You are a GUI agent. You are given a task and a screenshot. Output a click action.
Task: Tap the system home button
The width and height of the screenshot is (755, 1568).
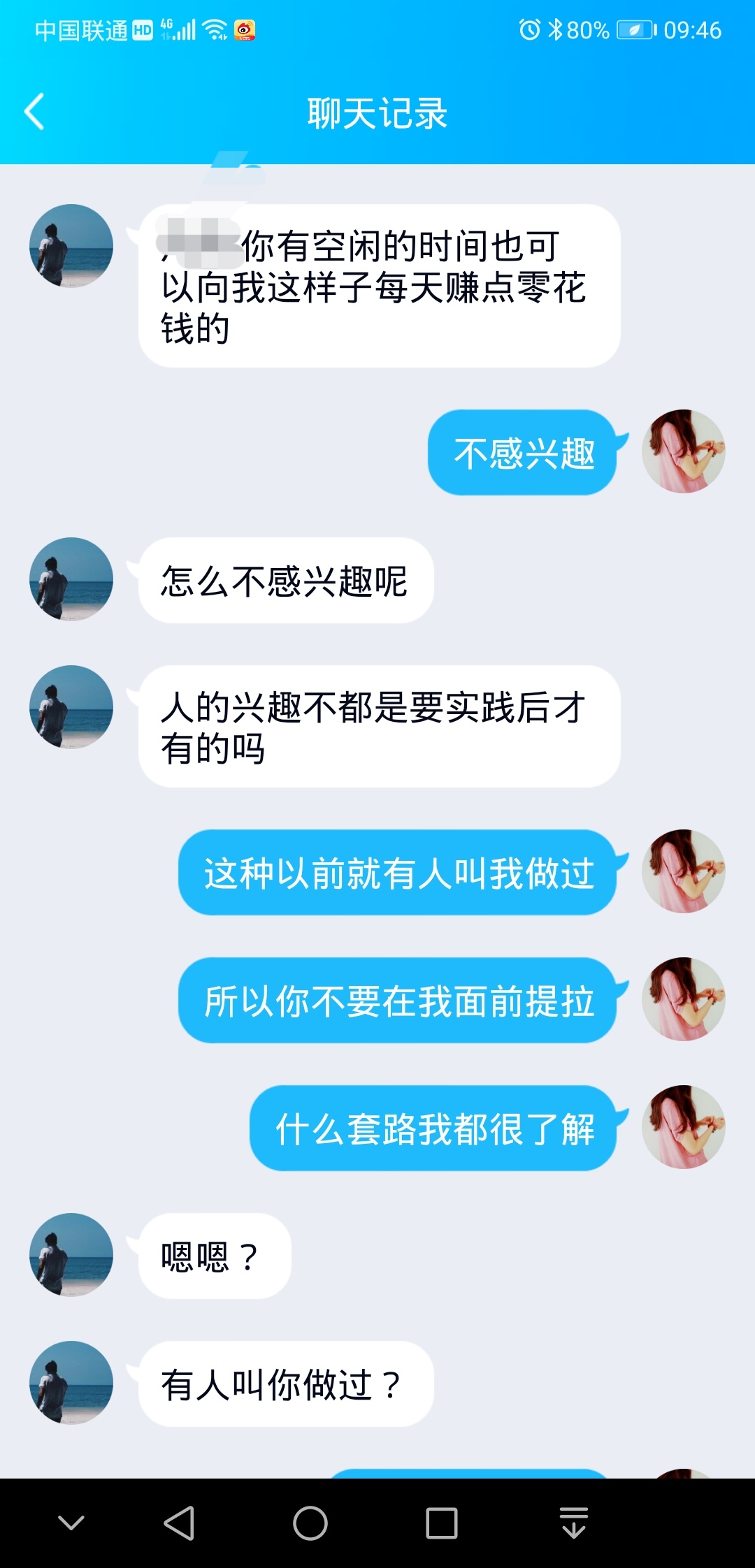pyautogui.click(x=310, y=1523)
